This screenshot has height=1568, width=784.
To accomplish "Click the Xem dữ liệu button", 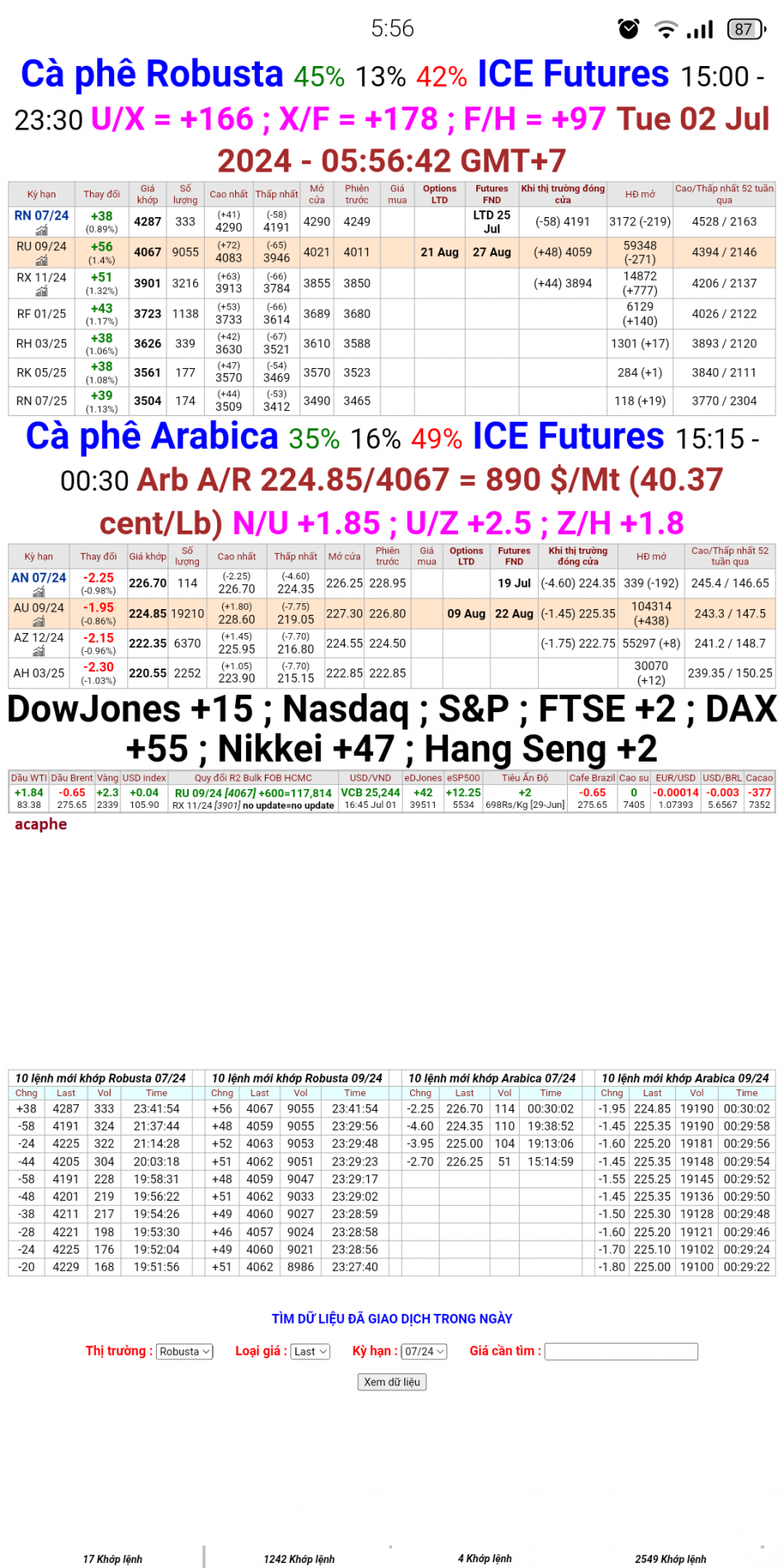I will tap(391, 1381).
